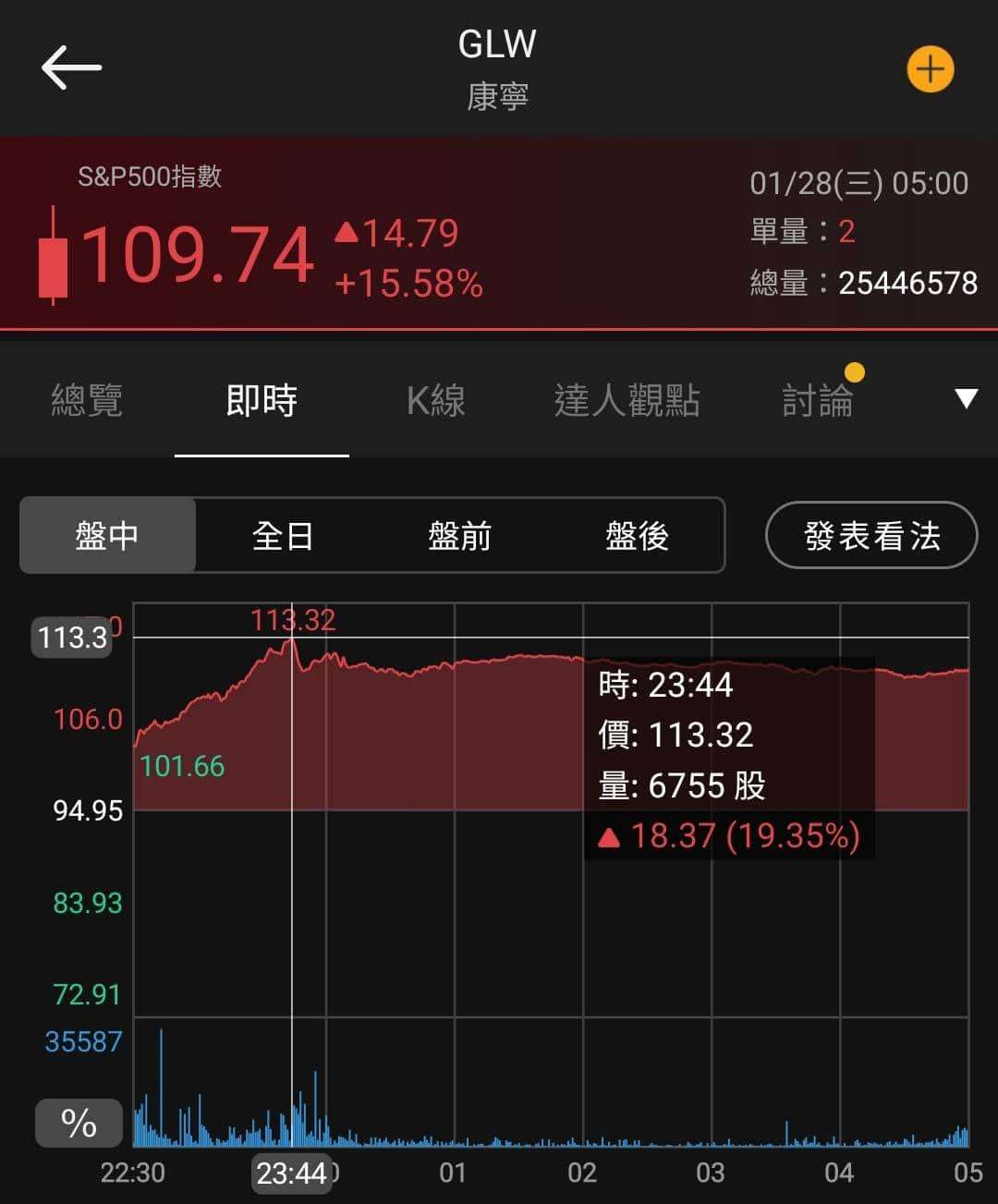Open the 達人觀點 expert views section
The image size is (998, 1204).
coord(627,401)
